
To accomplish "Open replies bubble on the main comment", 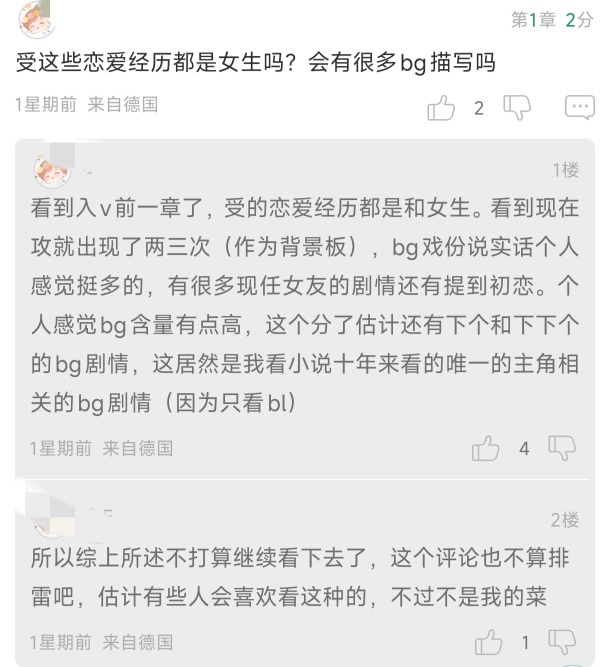I will tap(579, 107).
